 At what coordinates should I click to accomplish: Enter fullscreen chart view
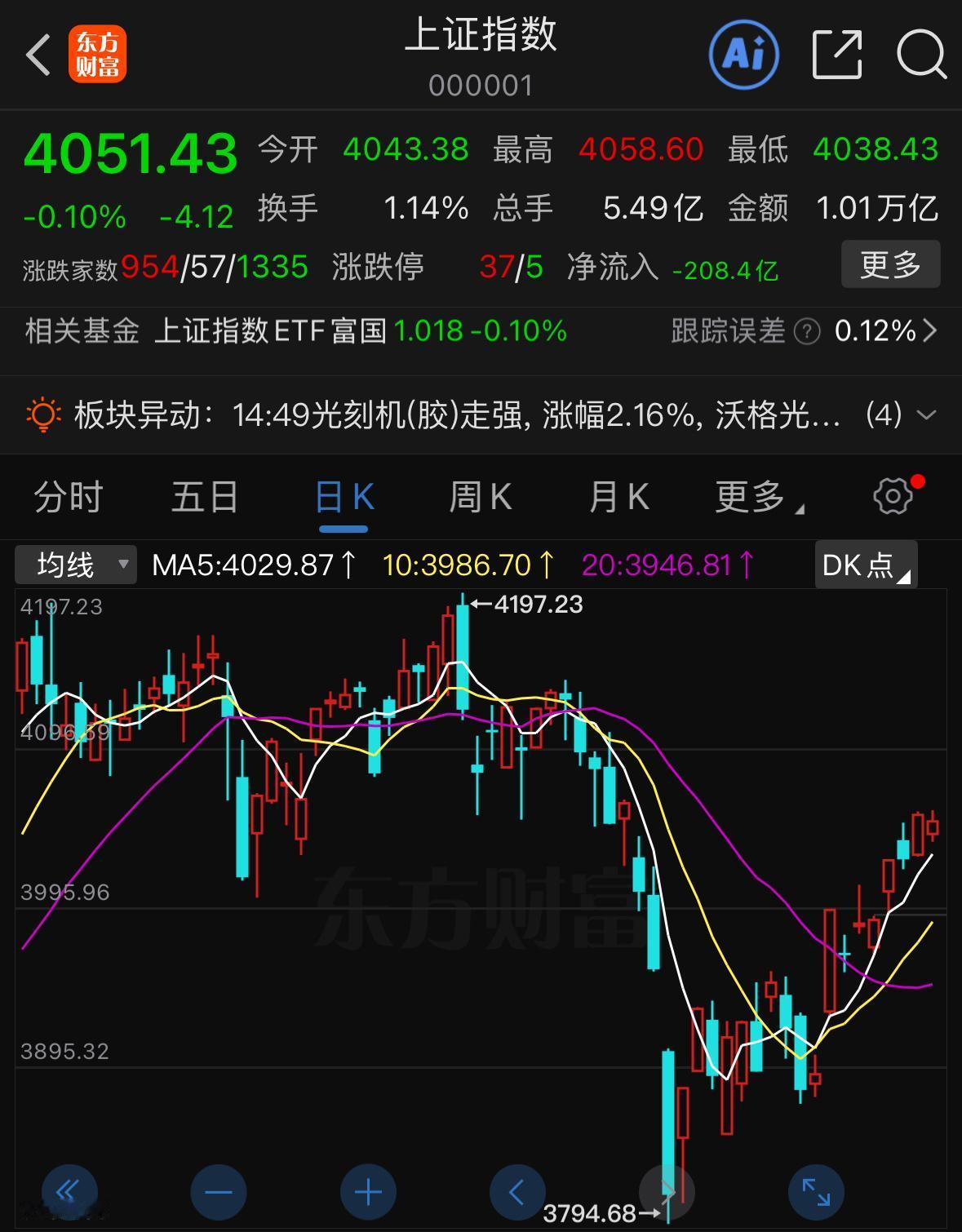click(815, 1191)
